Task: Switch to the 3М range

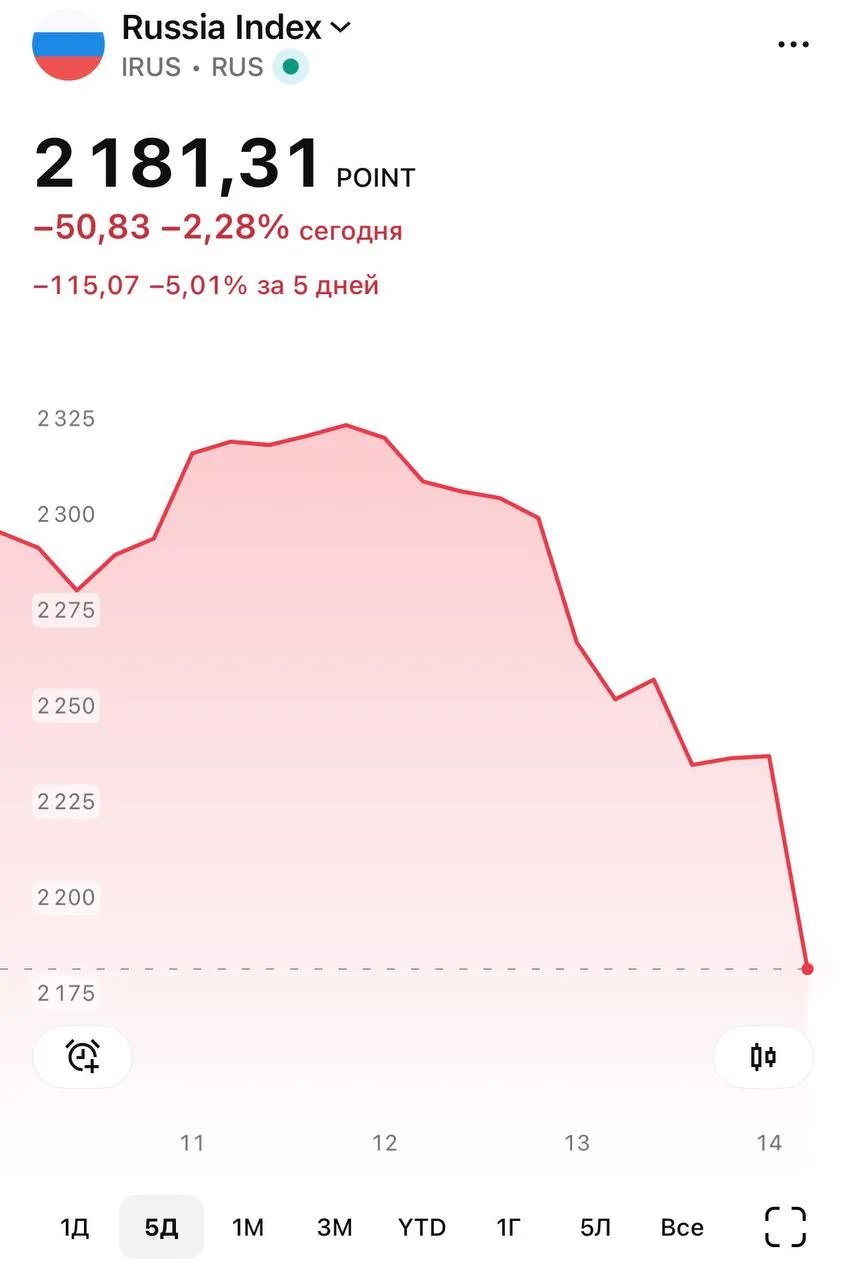Action: [x=334, y=1227]
